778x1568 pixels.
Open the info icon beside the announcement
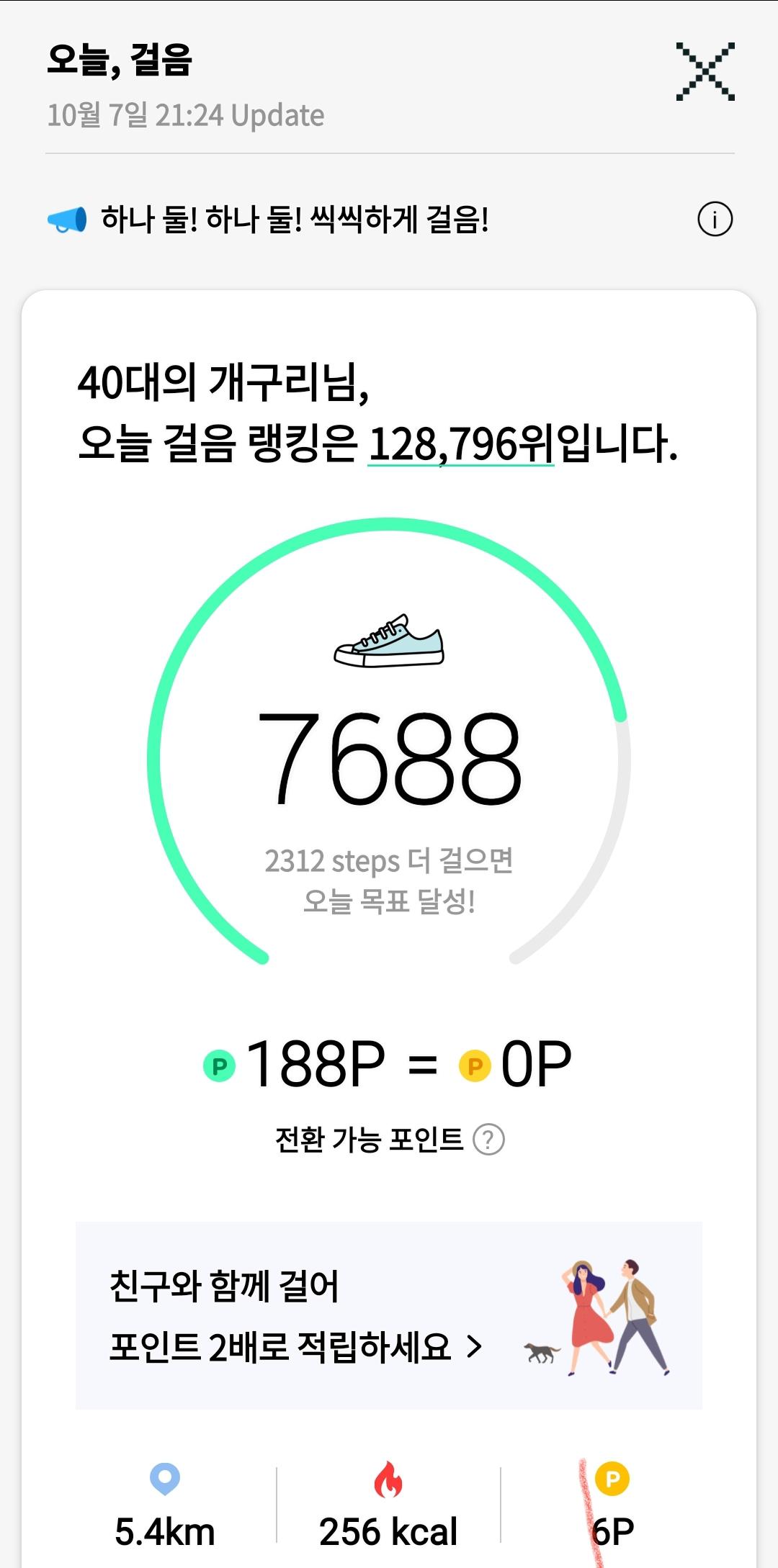(715, 219)
